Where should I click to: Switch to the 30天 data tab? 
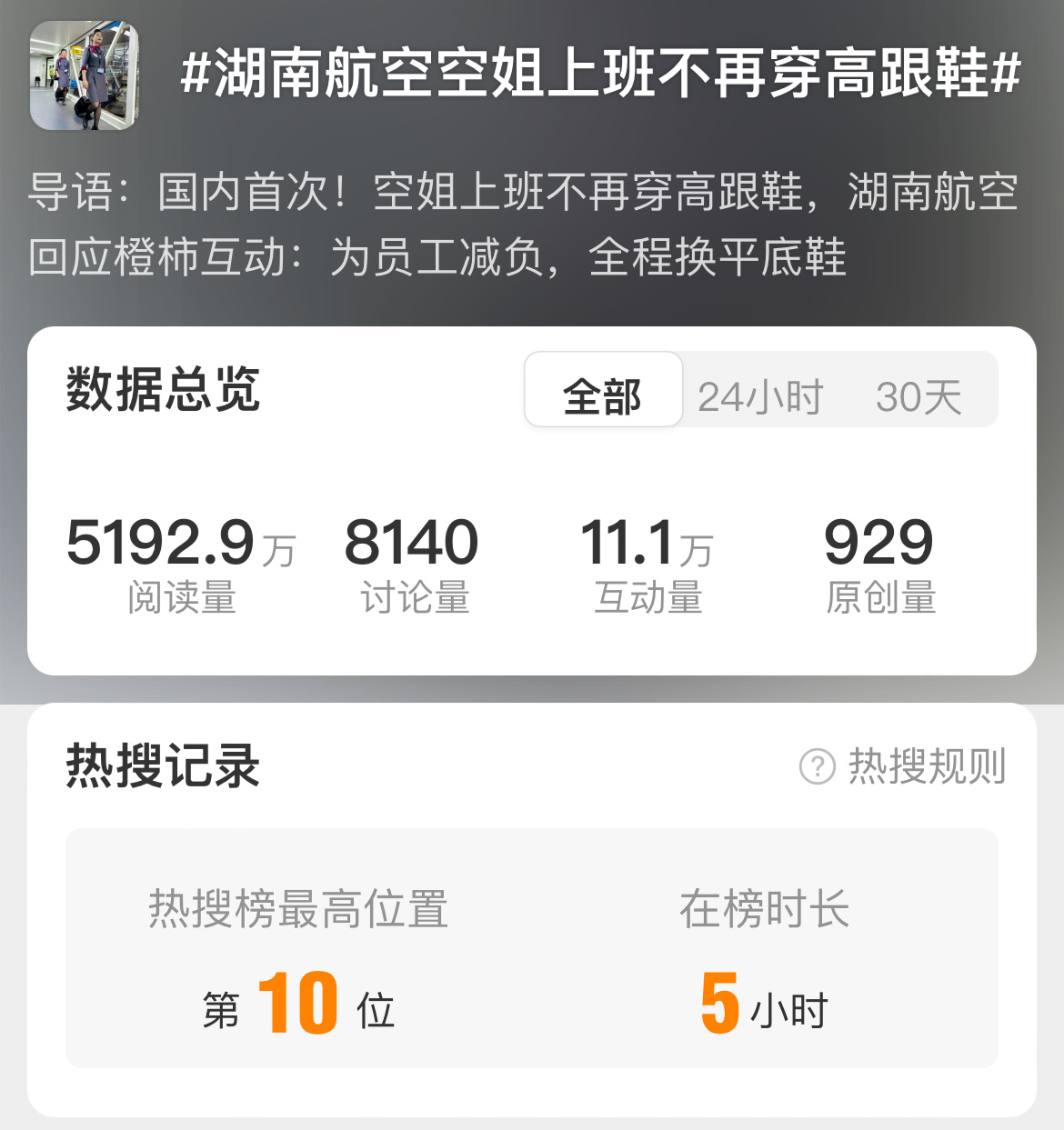(918, 396)
